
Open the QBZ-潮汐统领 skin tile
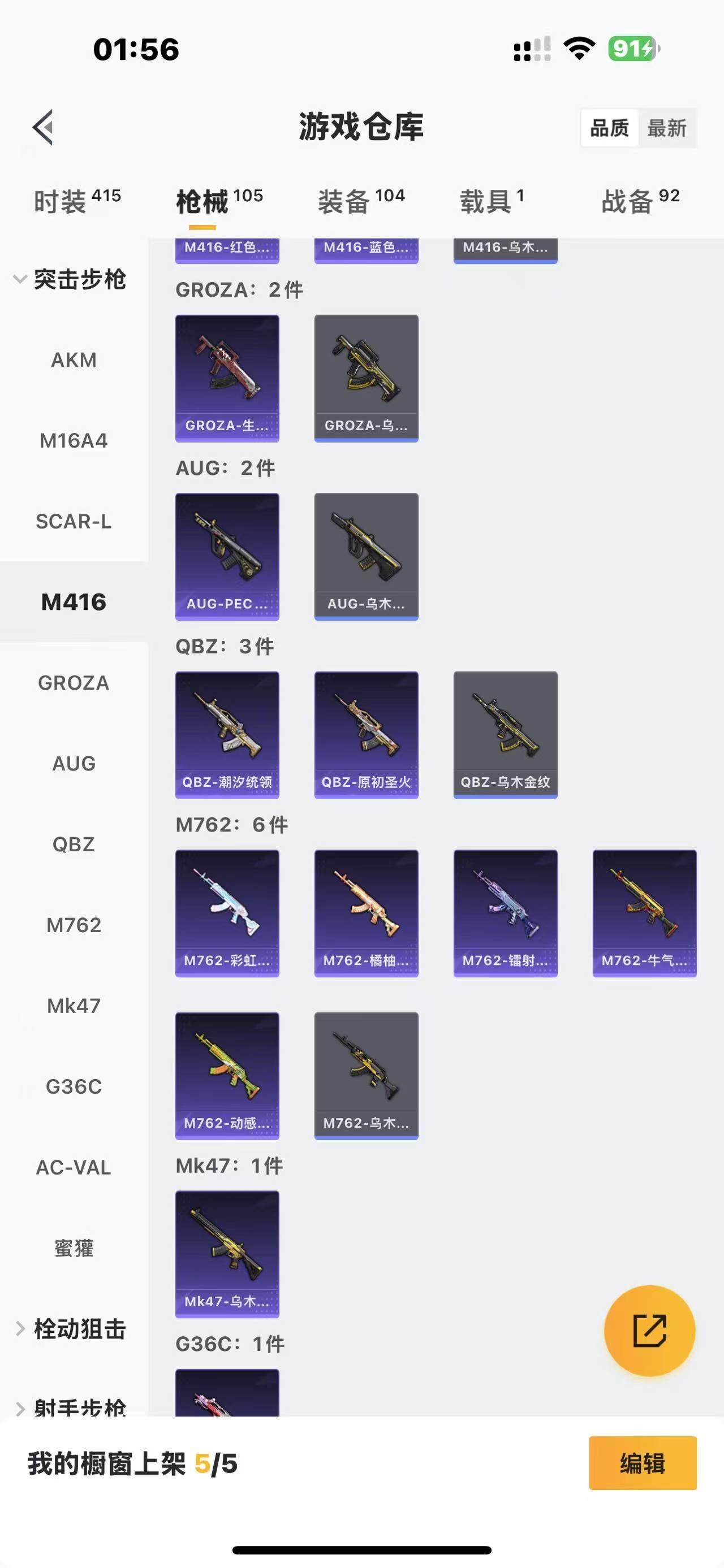pos(227,734)
